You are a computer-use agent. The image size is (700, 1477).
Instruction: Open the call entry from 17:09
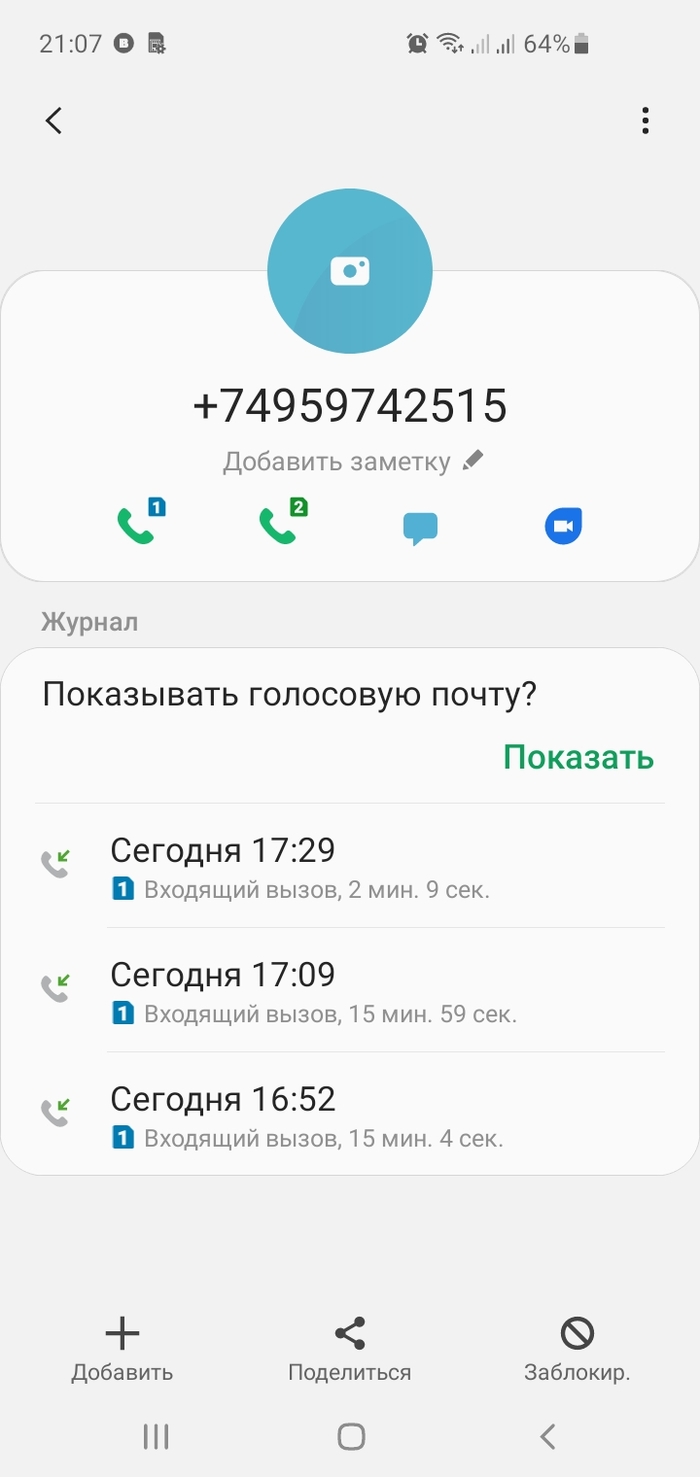(350, 990)
